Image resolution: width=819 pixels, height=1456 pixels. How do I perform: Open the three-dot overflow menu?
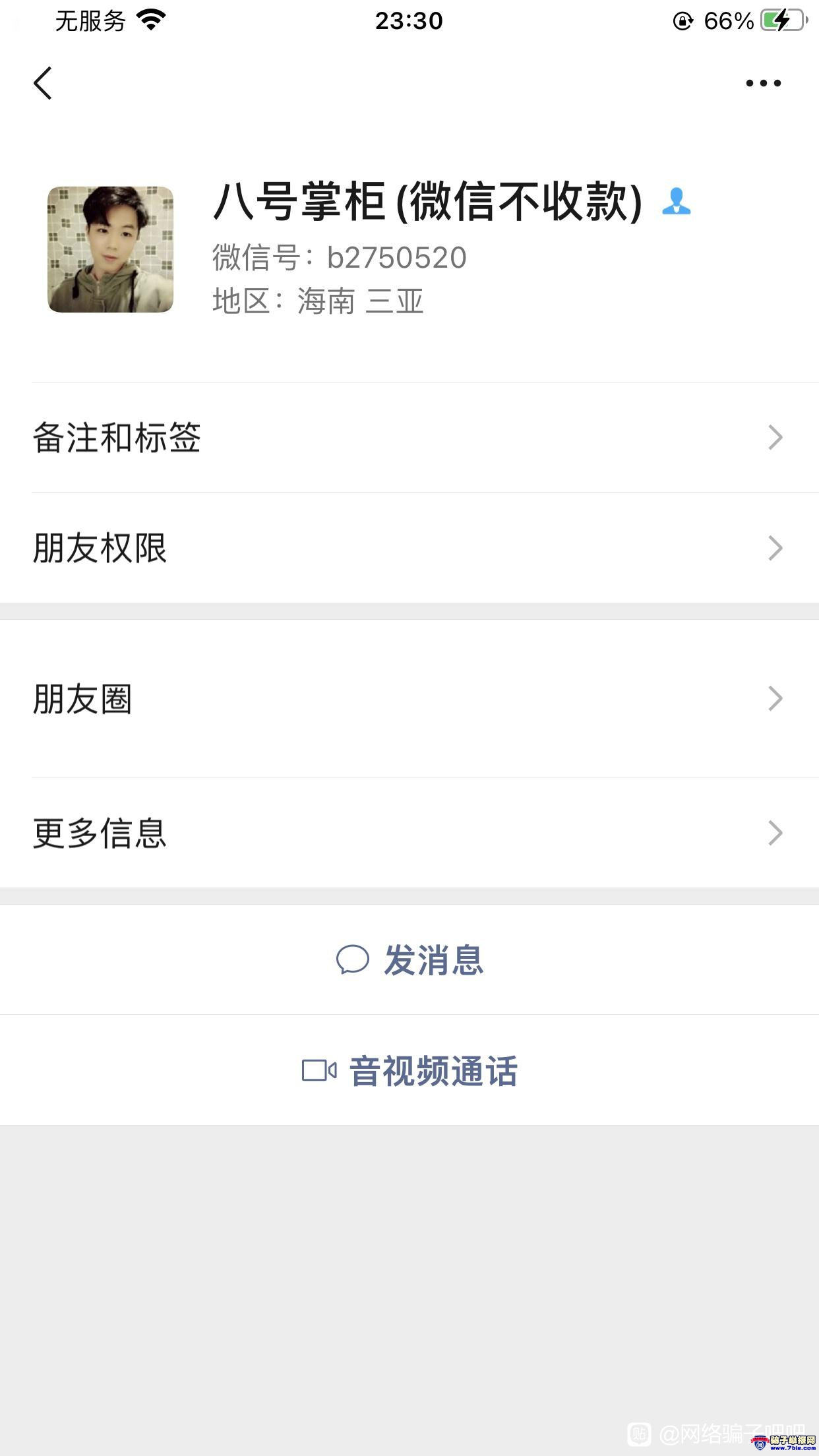(763, 83)
